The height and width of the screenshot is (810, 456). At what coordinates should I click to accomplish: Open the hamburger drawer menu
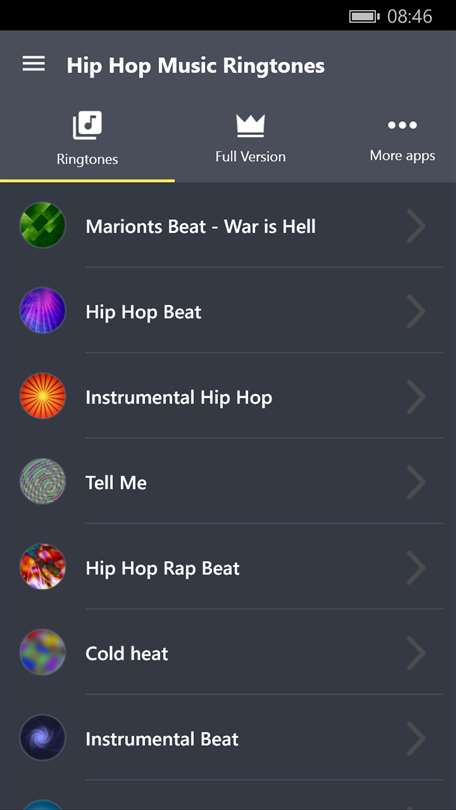coord(34,64)
